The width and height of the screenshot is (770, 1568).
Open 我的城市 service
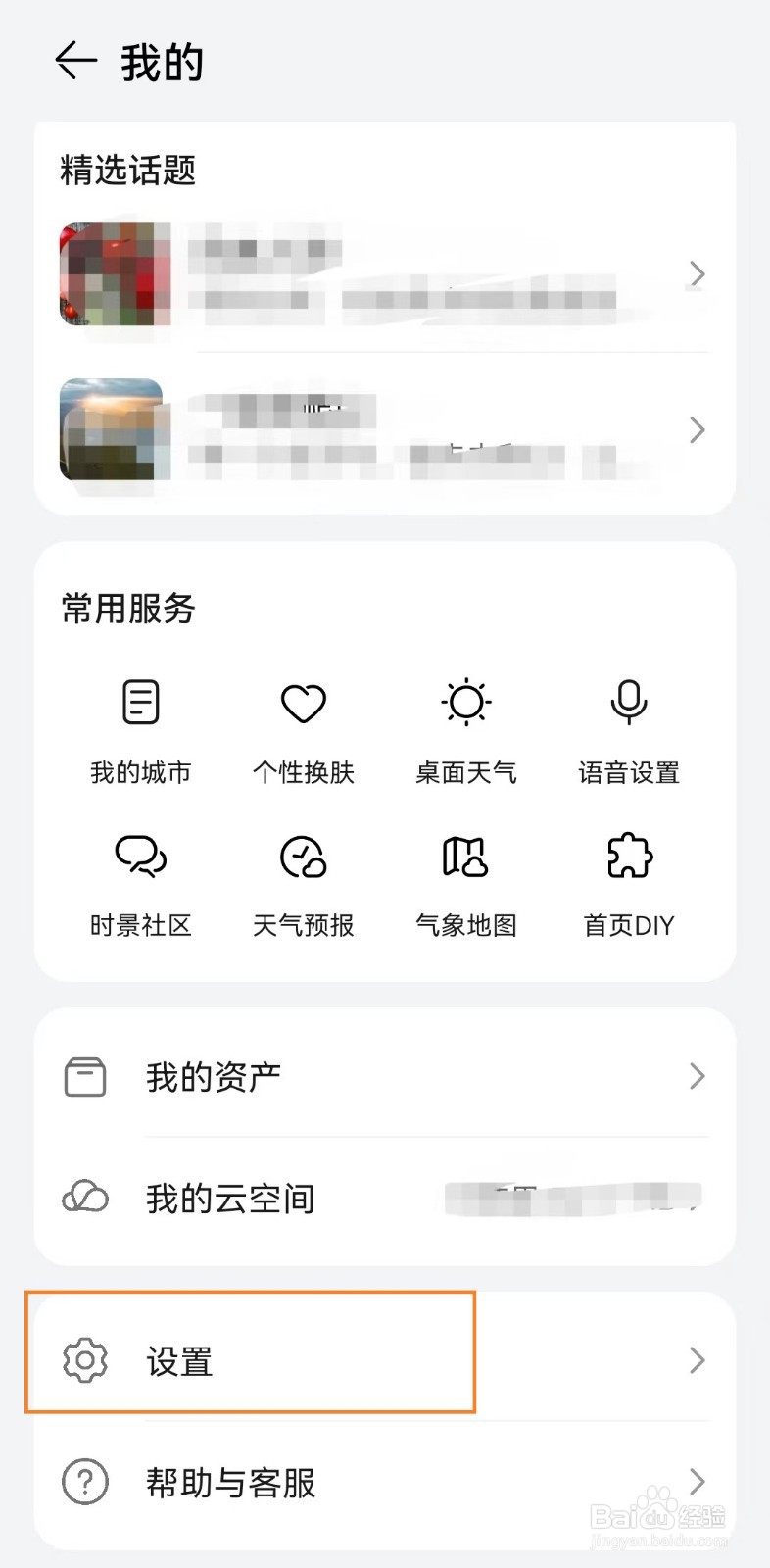(x=140, y=726)
